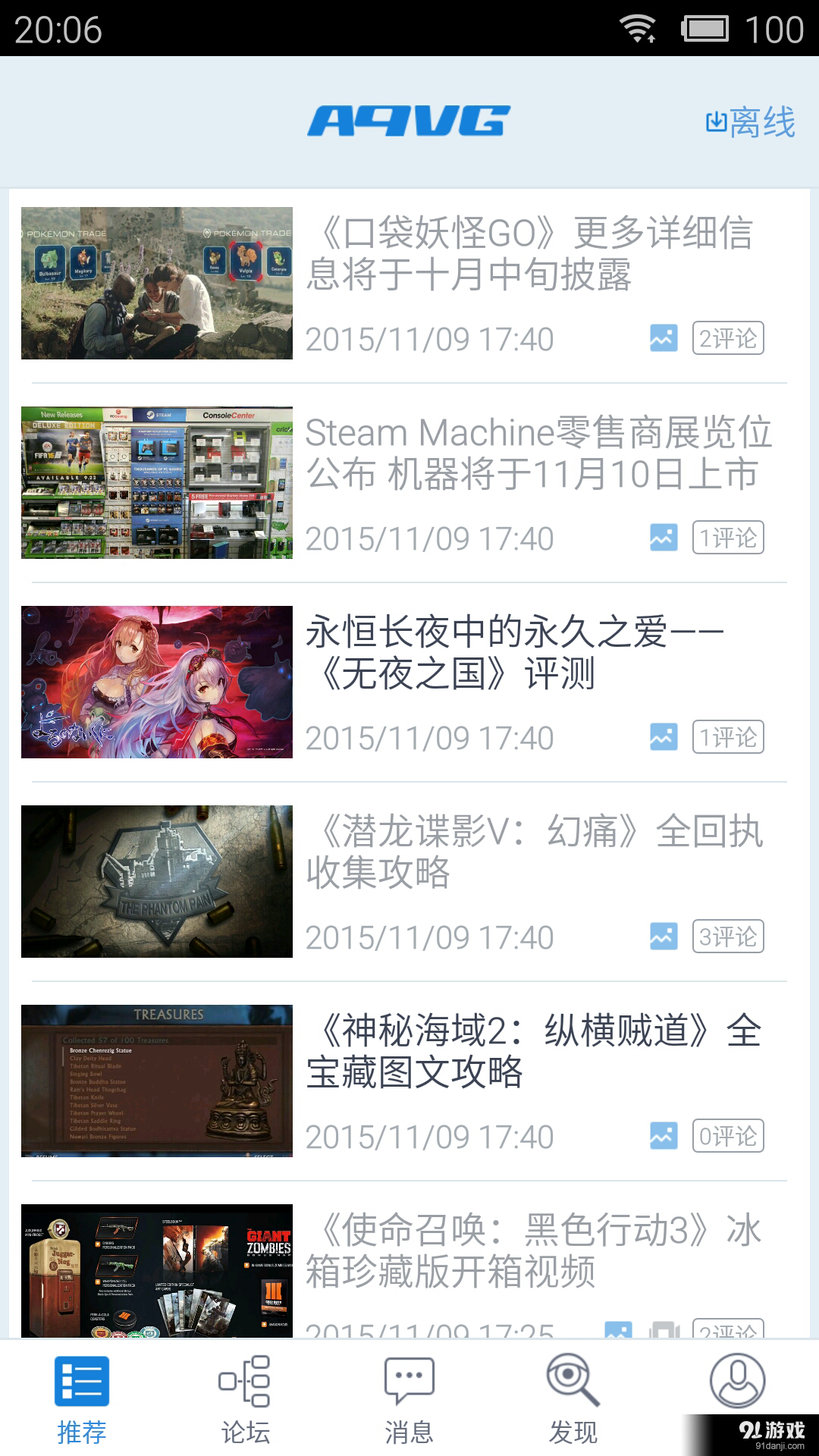Tap the 潜龙谍影V Phantom Pain thumbnail
This screenshot has height=1456, width=819.
click(155, 880)
